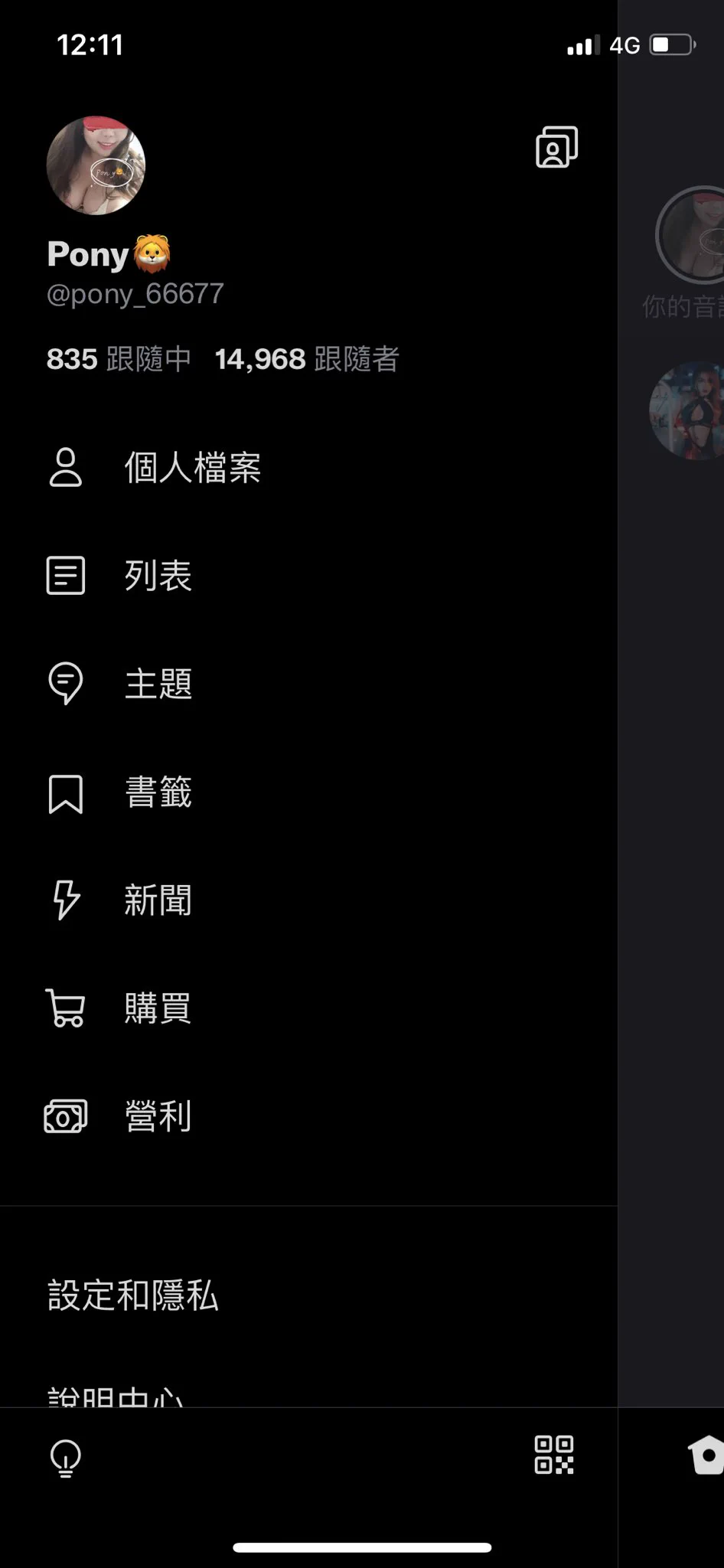Open 購買 shopping
Screen dimensions: 724x1568
tap(157, 1008)
